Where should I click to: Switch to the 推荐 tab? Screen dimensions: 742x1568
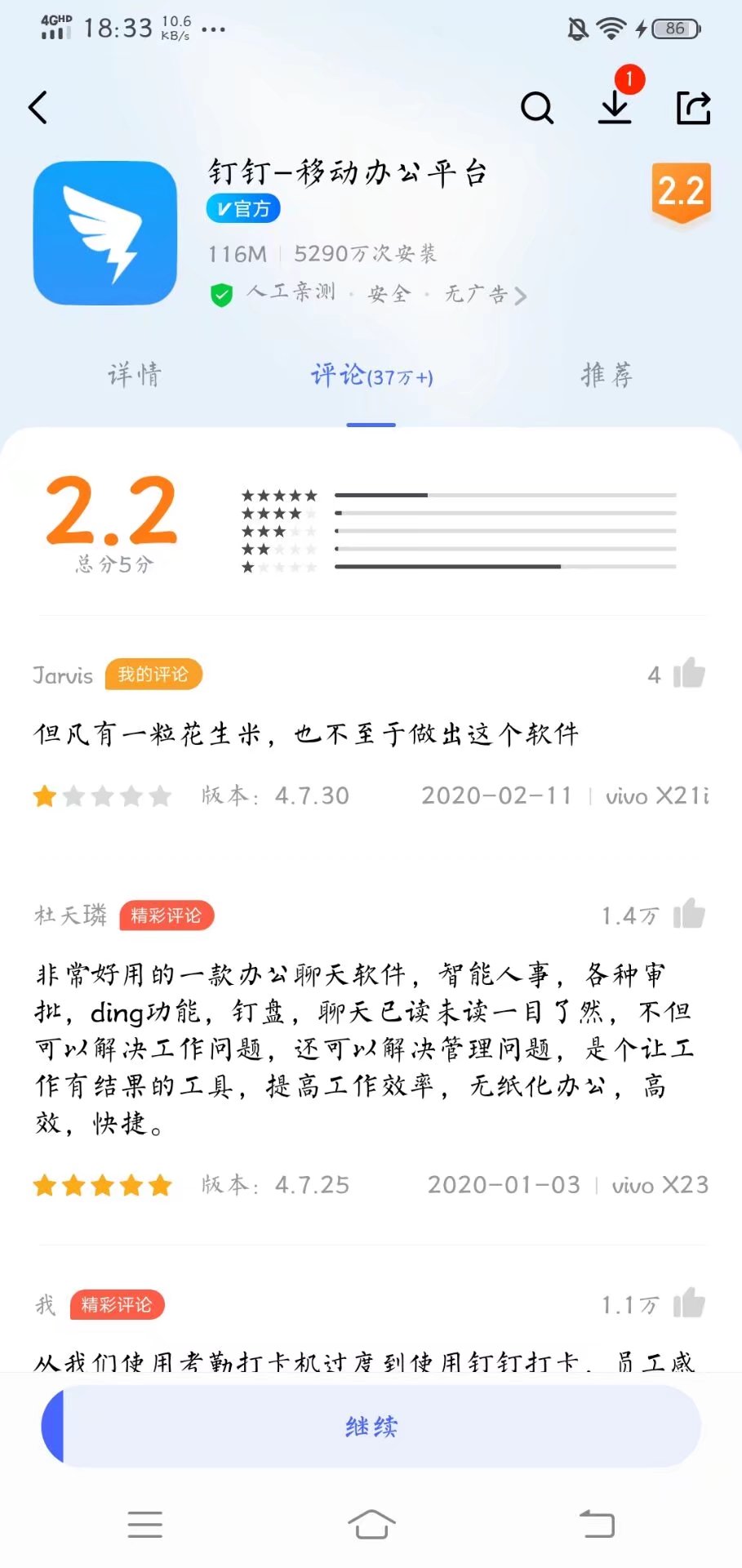[x=606, y=375]
